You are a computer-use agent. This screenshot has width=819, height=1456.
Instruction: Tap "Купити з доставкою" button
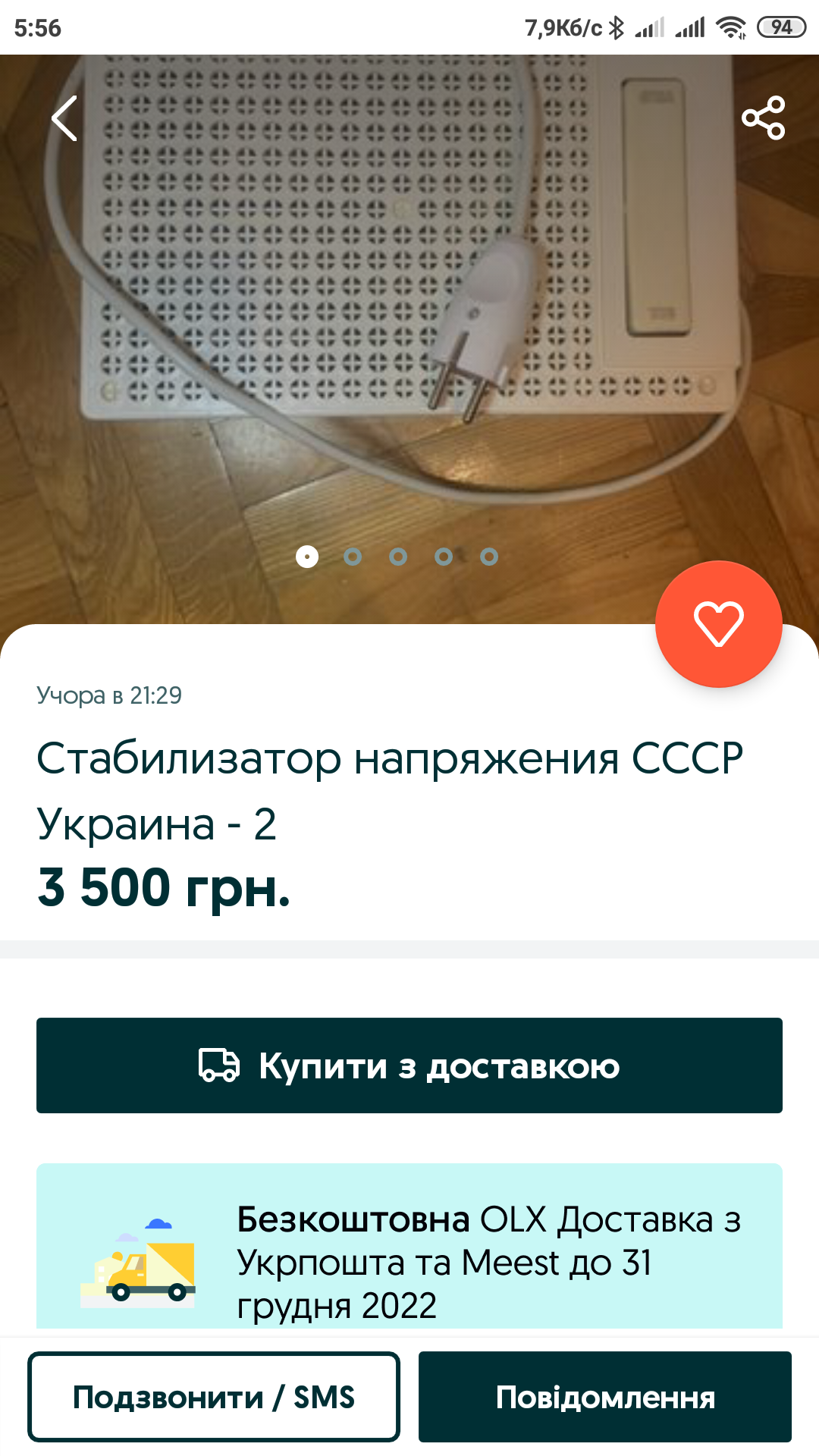point(409,1065)
